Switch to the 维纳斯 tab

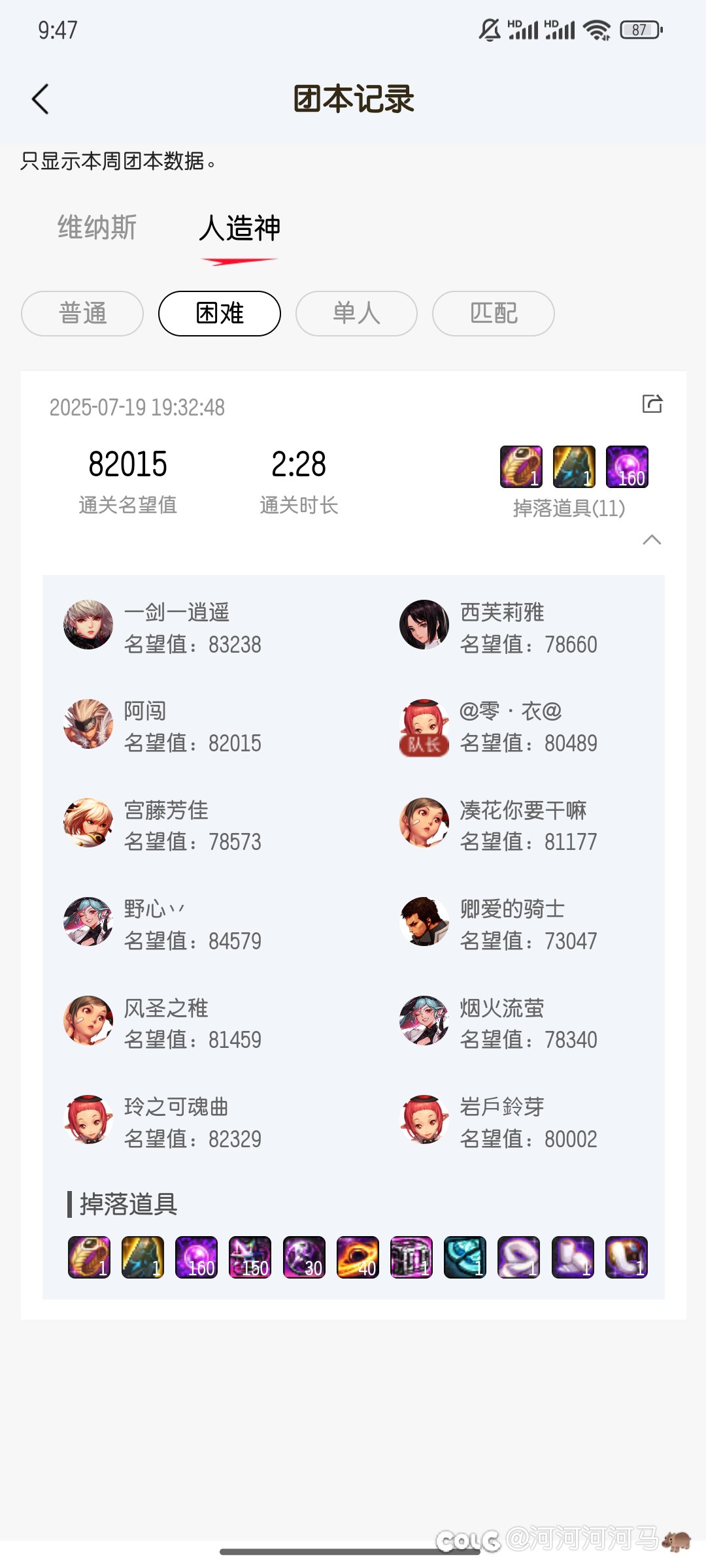point(97,228)
